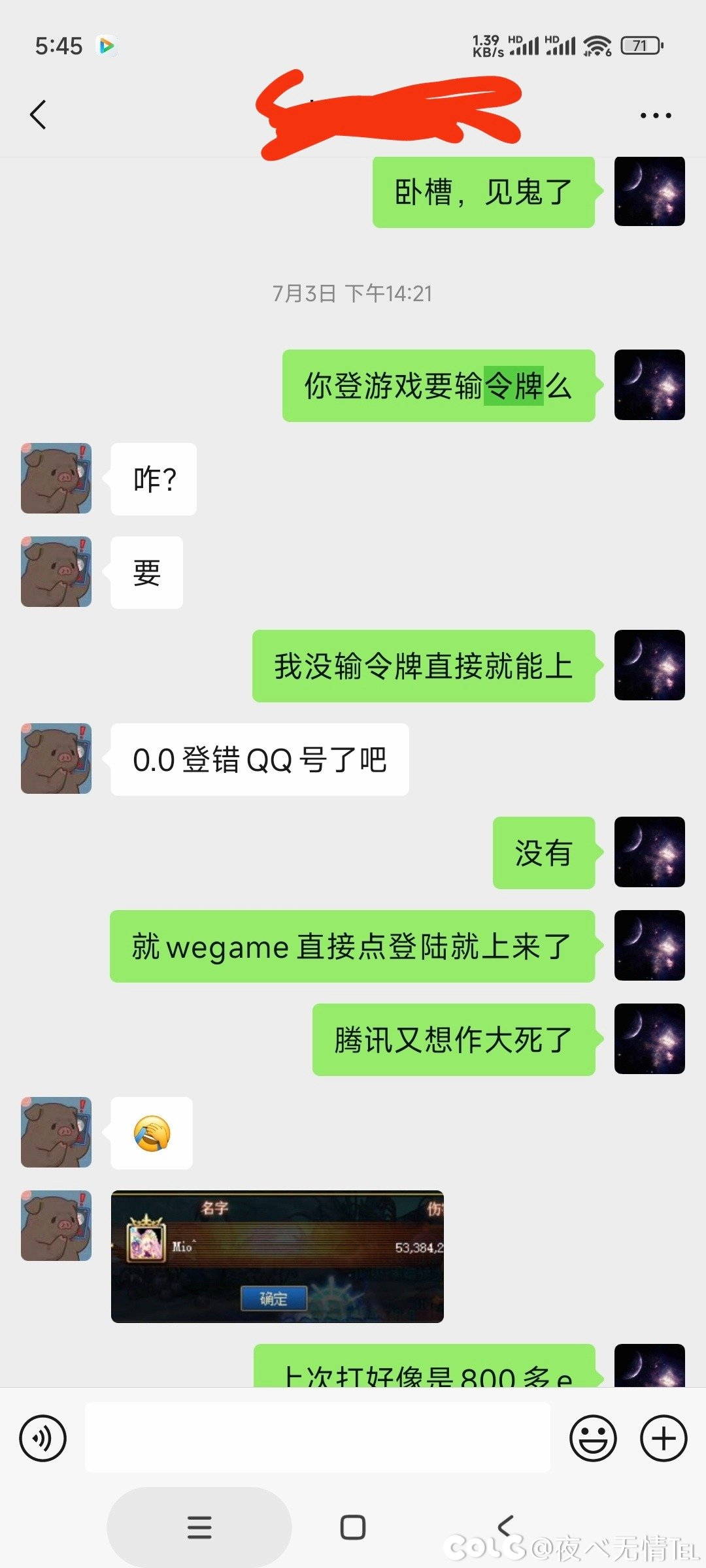
Task: Focus the message text field
Action: (x=317, y=1438)
